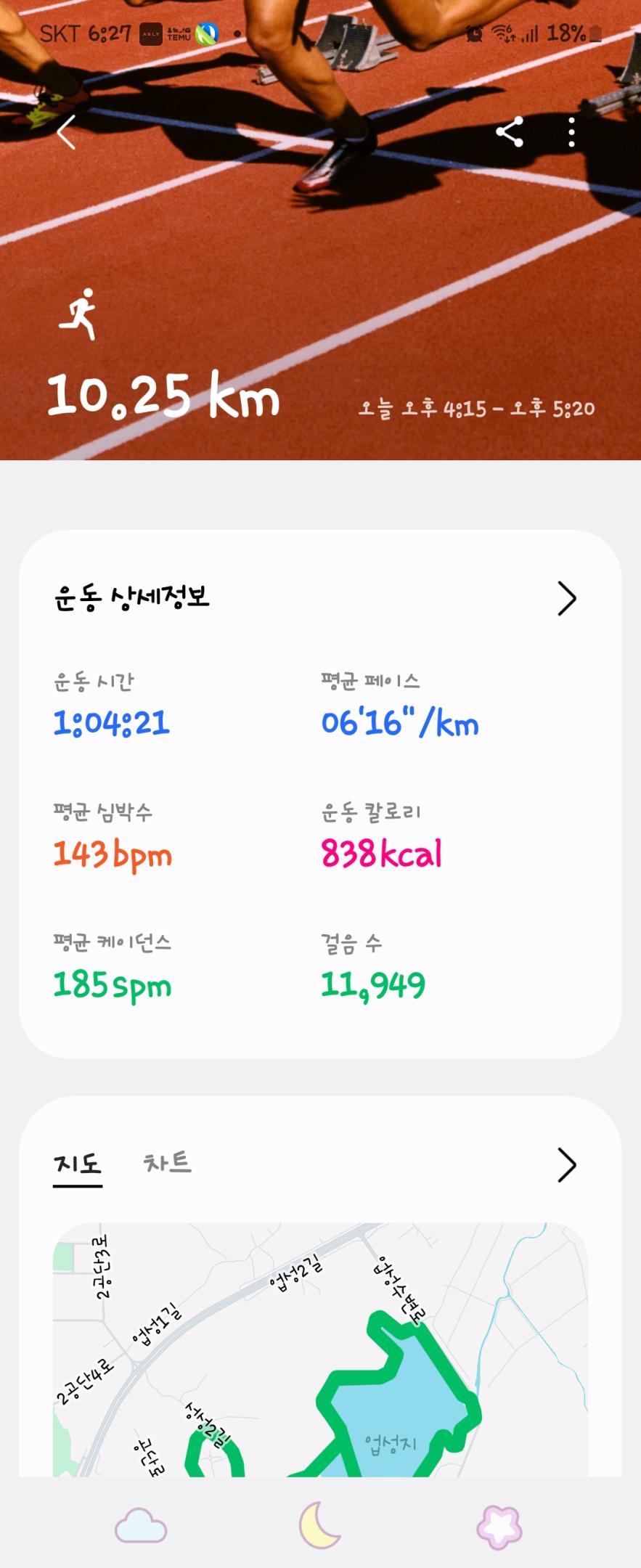This screenshot has width=641, height=1568.
Task: Share this running workout
Action: click(510, 132)
